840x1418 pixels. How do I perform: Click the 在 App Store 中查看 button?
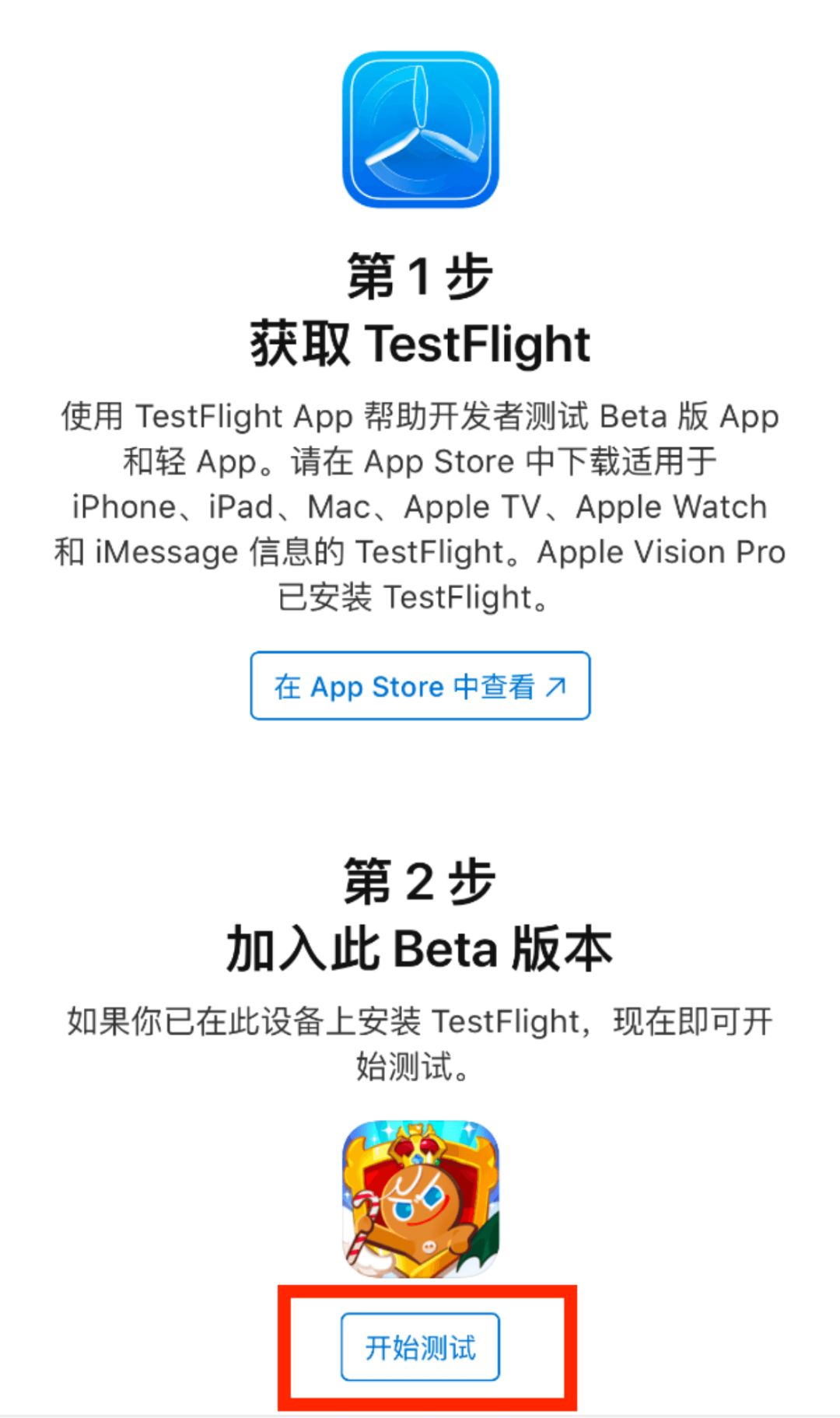click(420, 686)
